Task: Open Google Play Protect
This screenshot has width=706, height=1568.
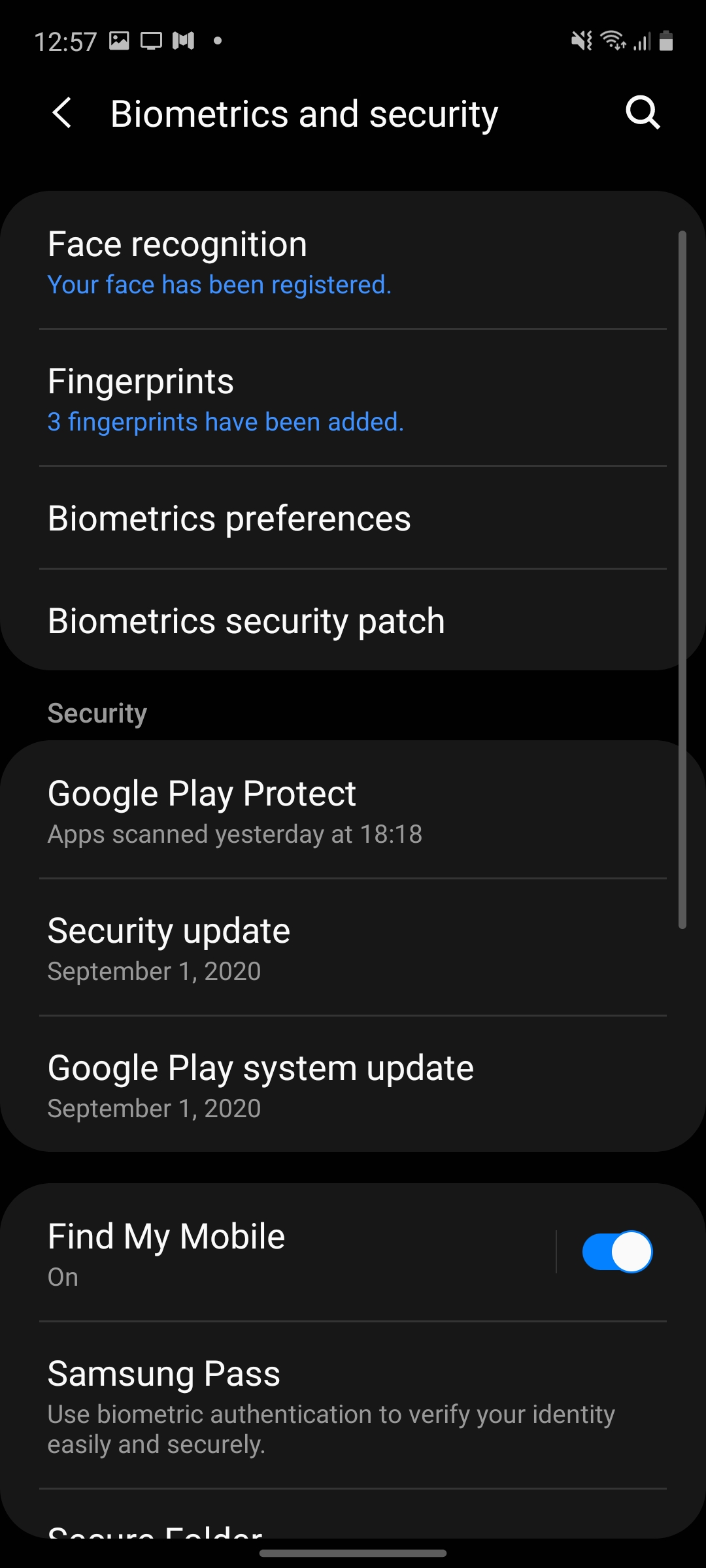Action: click(353, 811)
